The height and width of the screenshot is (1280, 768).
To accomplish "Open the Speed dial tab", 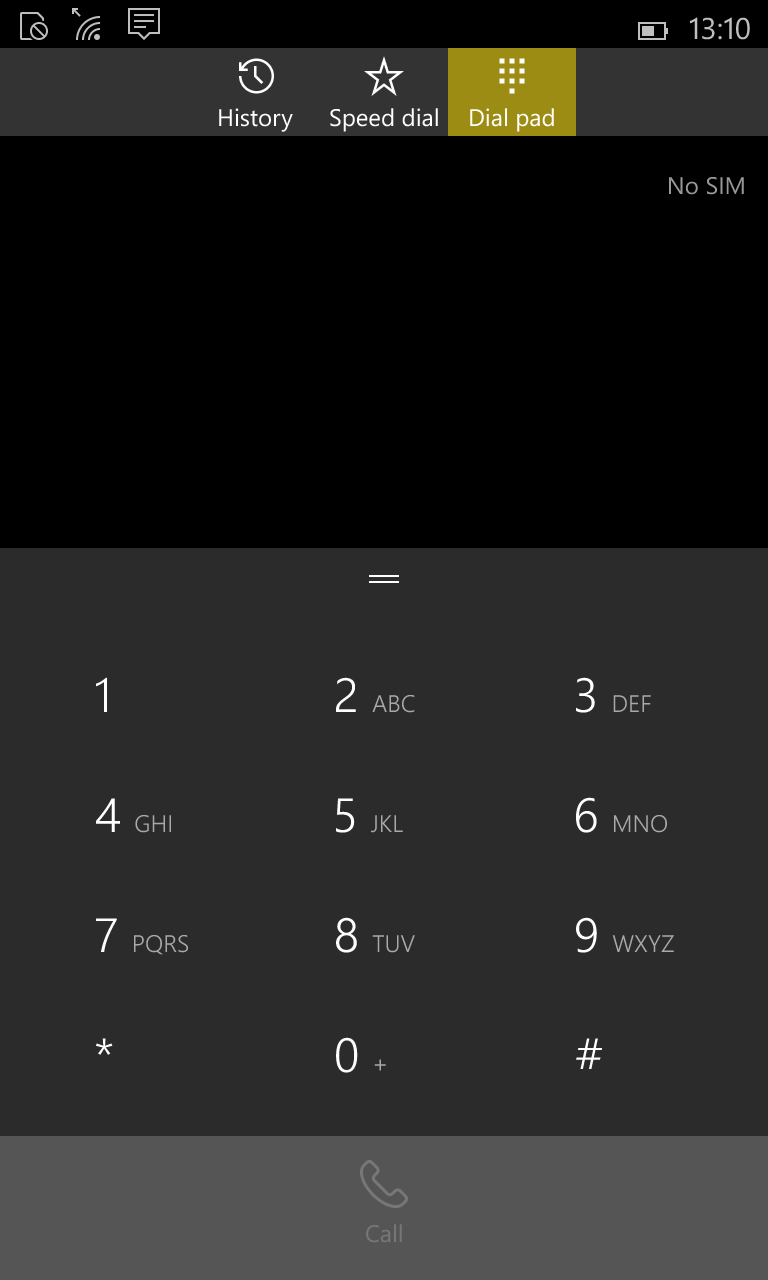I will pyautogui.click(x=384, y=92).
